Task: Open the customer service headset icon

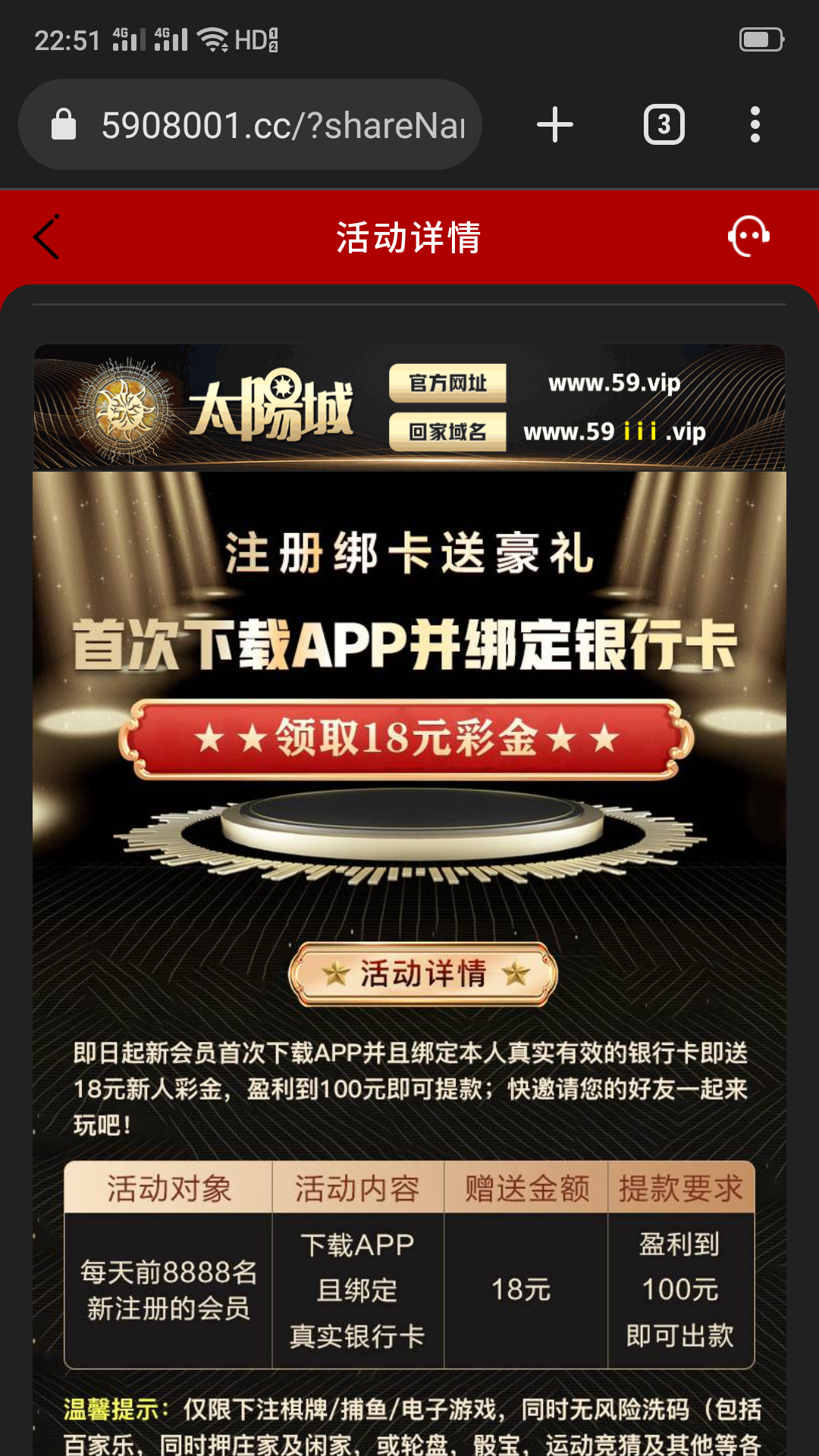Action: pos(748,237)
